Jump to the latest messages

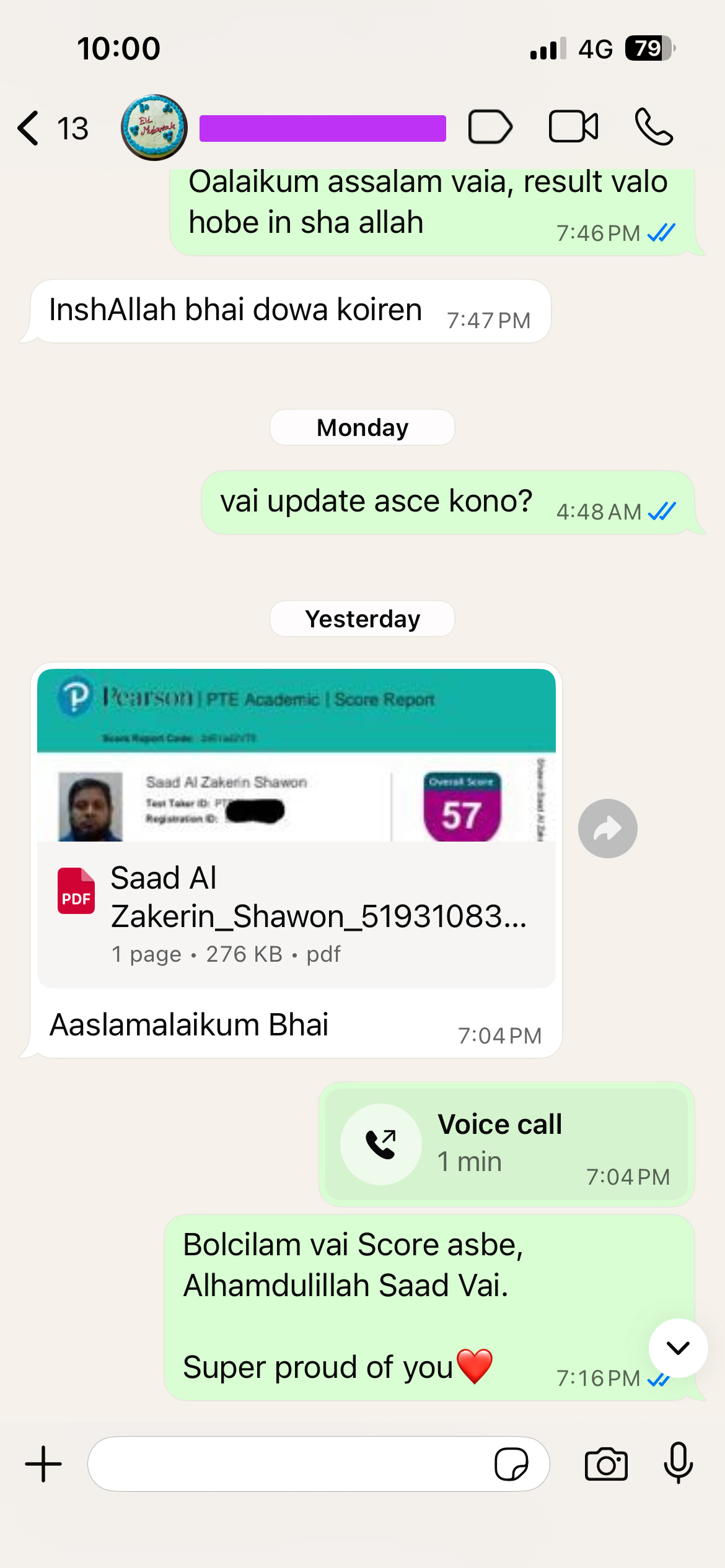(x=678, y=1348)
